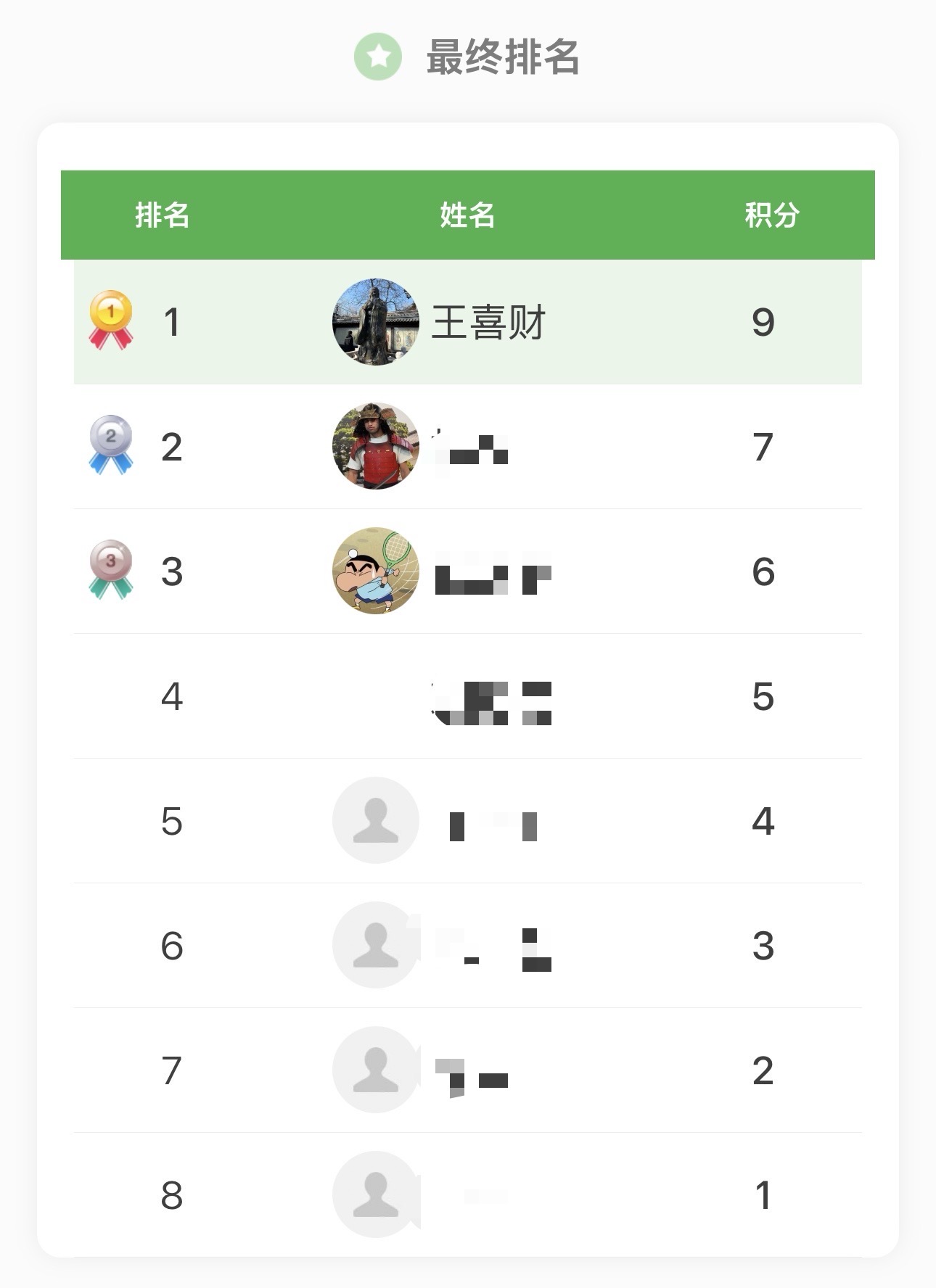Open 王喜财's first-place ranking row

[467, 322]
